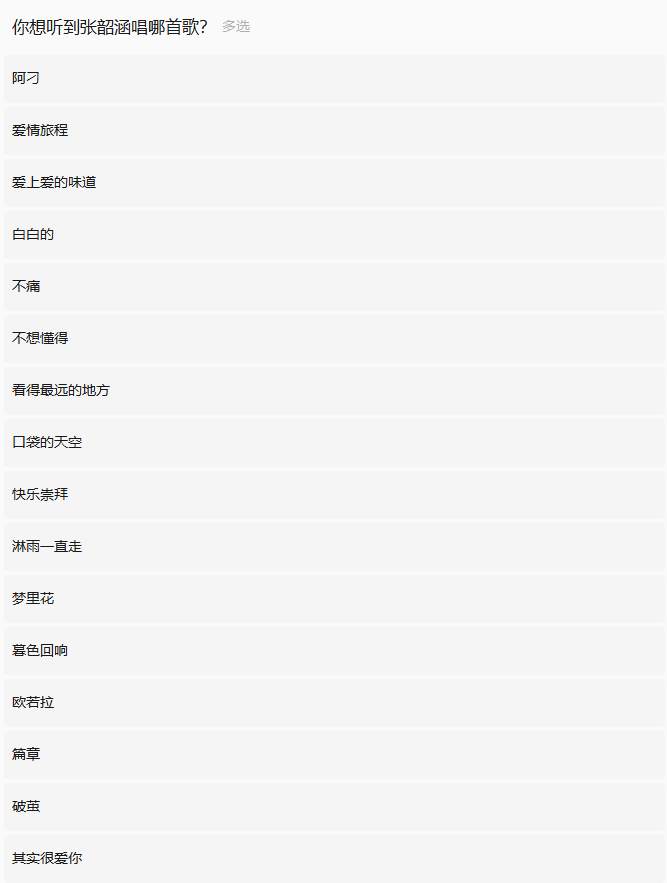Tick the 破茧 option
This screenshot has height=883, width=667.
334,806
